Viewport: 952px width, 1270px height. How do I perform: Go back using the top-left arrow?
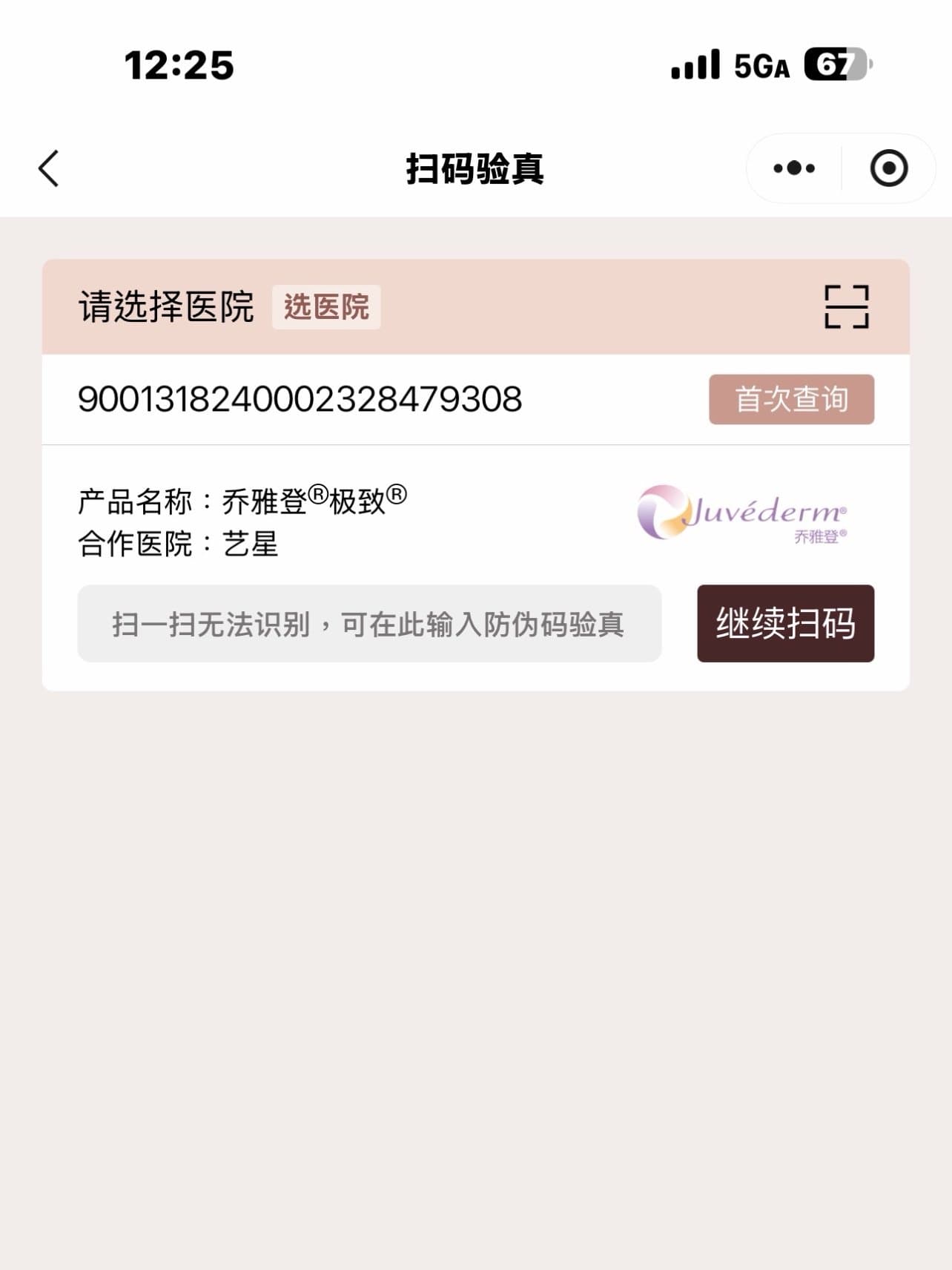coord(49,168)
